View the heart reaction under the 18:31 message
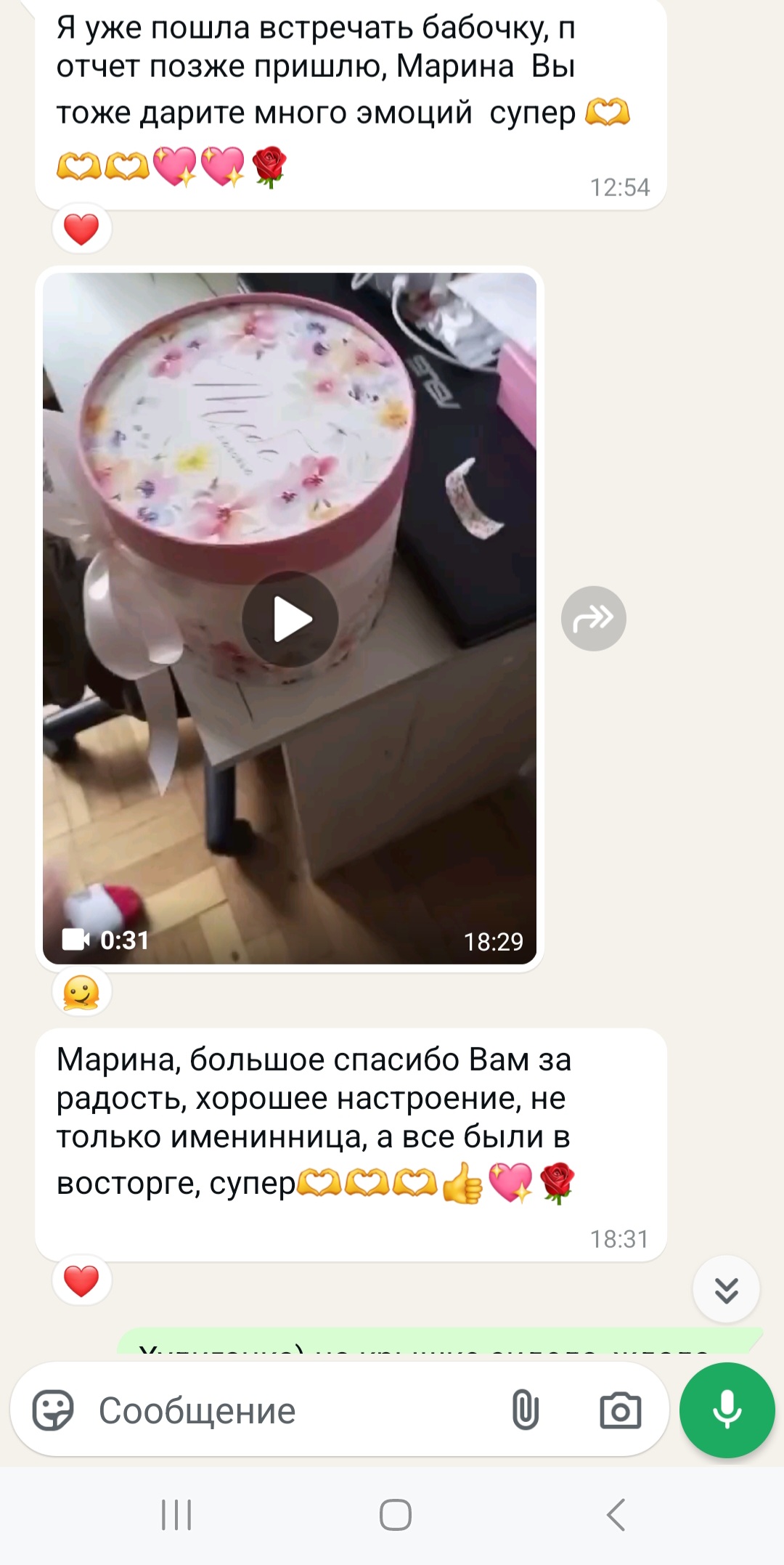 point(81,1281)
